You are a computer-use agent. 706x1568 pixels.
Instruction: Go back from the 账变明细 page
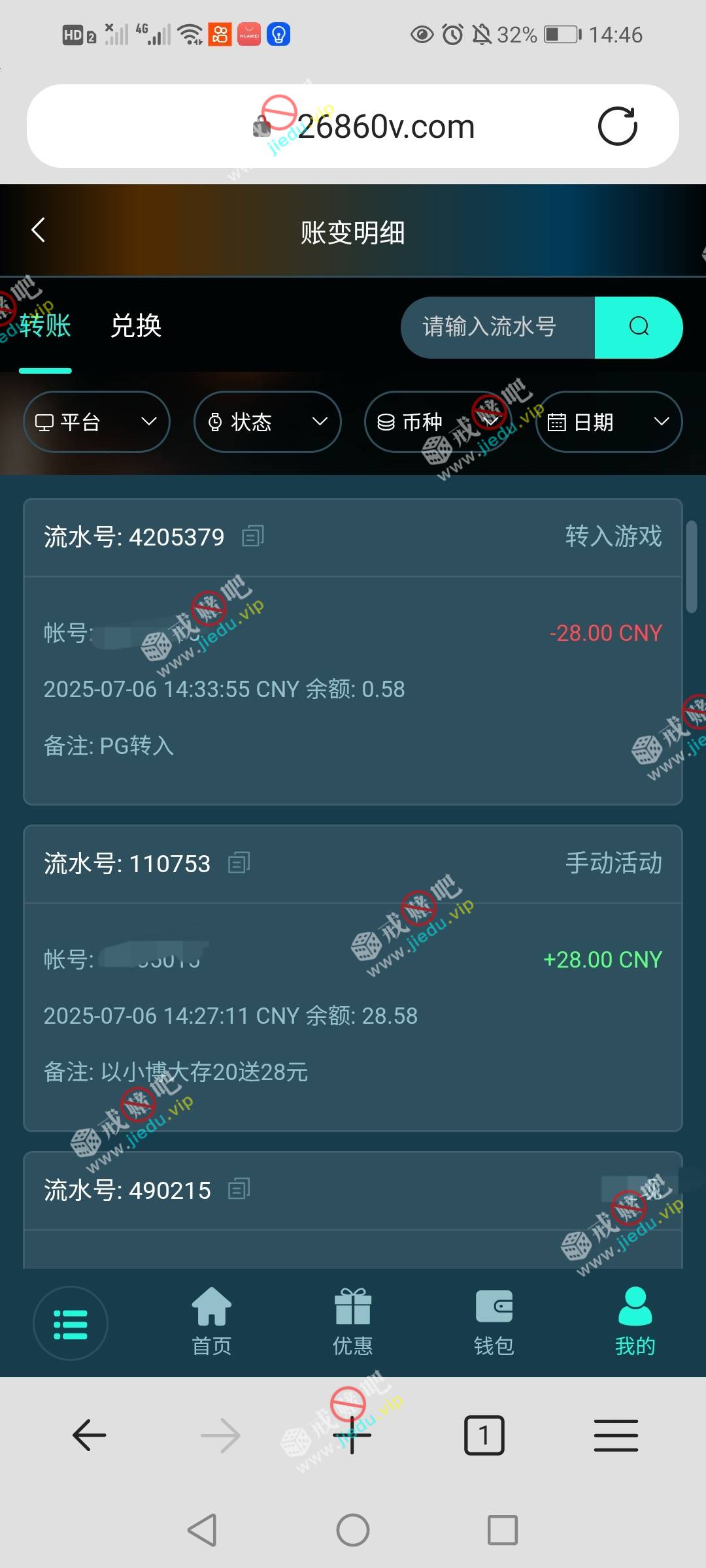pos(39,230)
